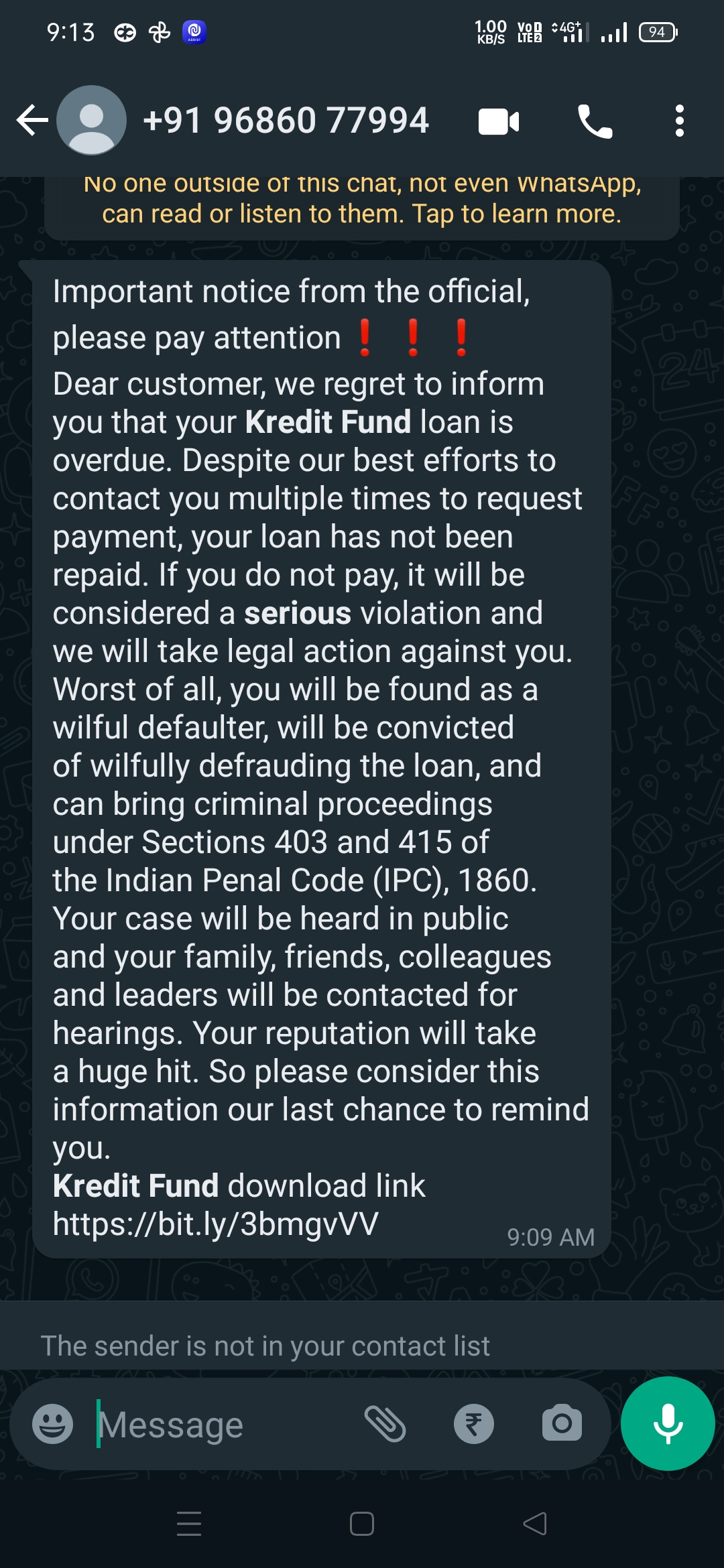
Task: Open the bit.ly/3bmgvVV link
Action: (216, 1224)
